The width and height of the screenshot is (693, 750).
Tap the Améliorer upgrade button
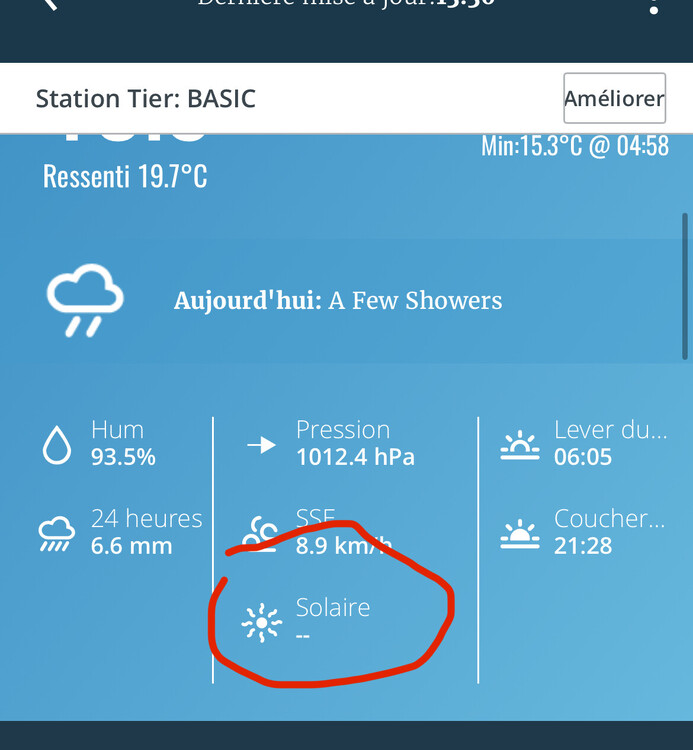click(x=614, y=99)
